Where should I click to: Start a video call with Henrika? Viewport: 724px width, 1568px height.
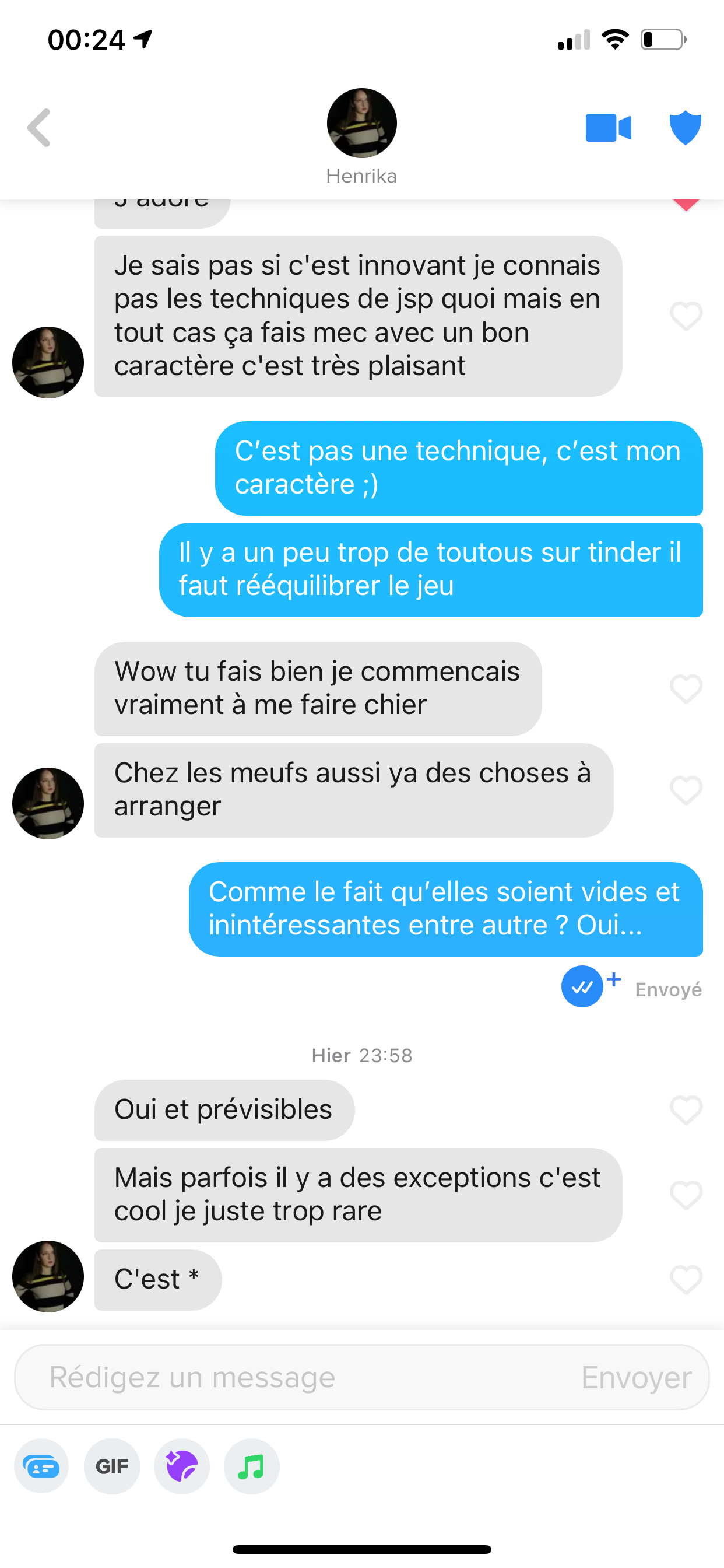(608, 128)
